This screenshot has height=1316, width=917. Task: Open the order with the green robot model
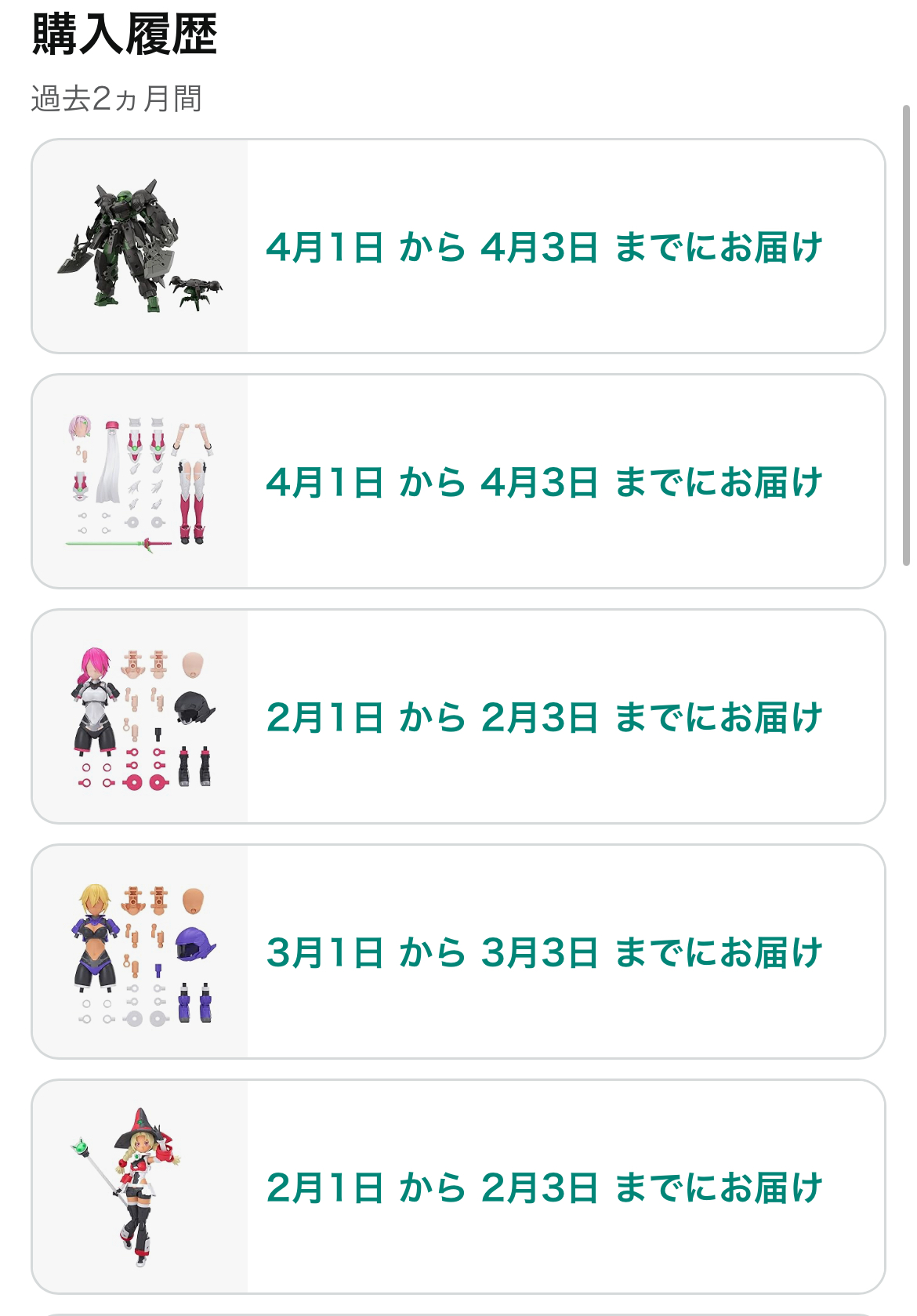click(x=458, y=246)
